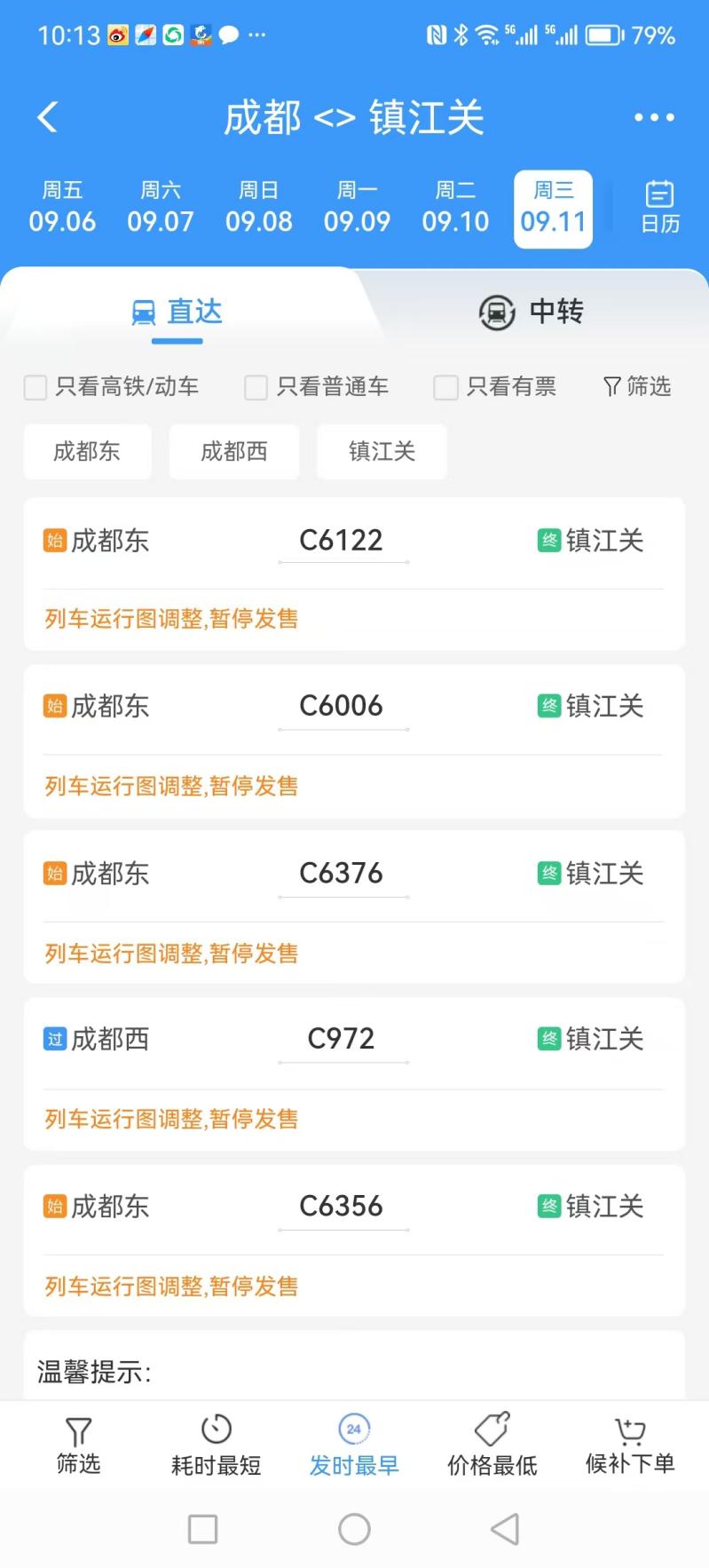The width and height of the screenshot is (709, 1568).
Task: Sort by 耗时最短 shortest duration
Action: 217,1445
